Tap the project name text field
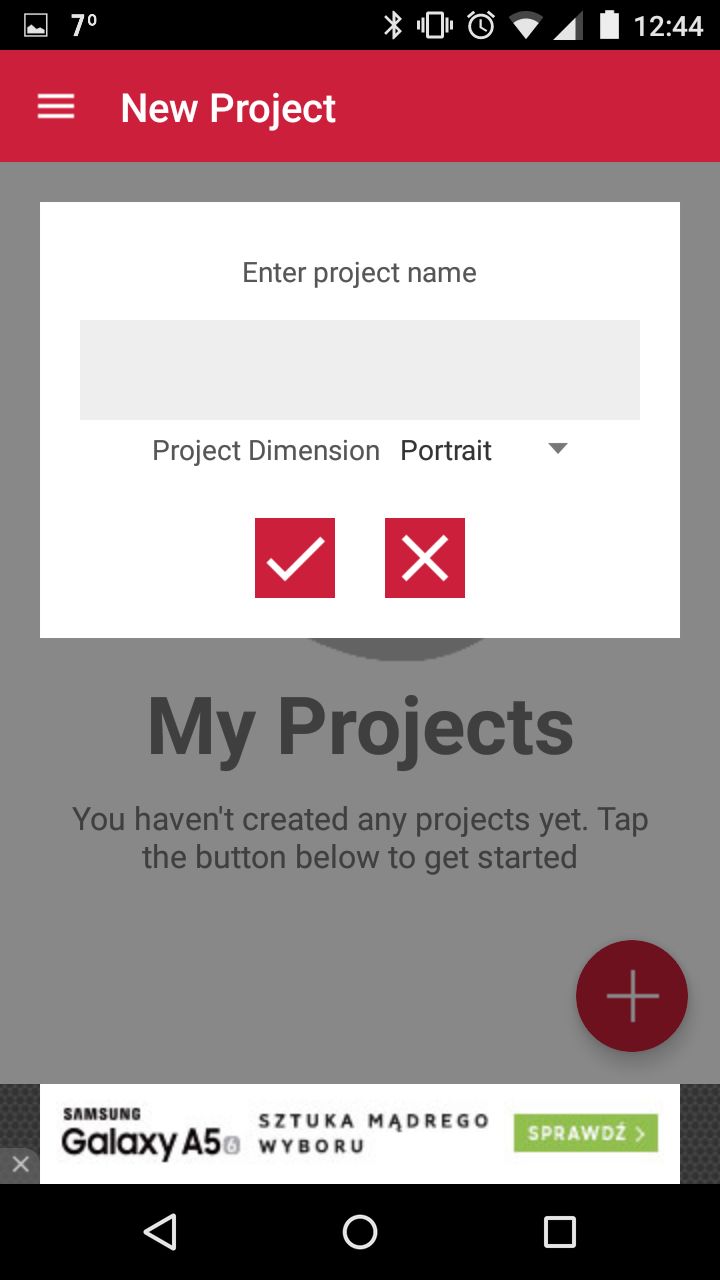Screen dimensions: 720x1280 pos(360,370)
